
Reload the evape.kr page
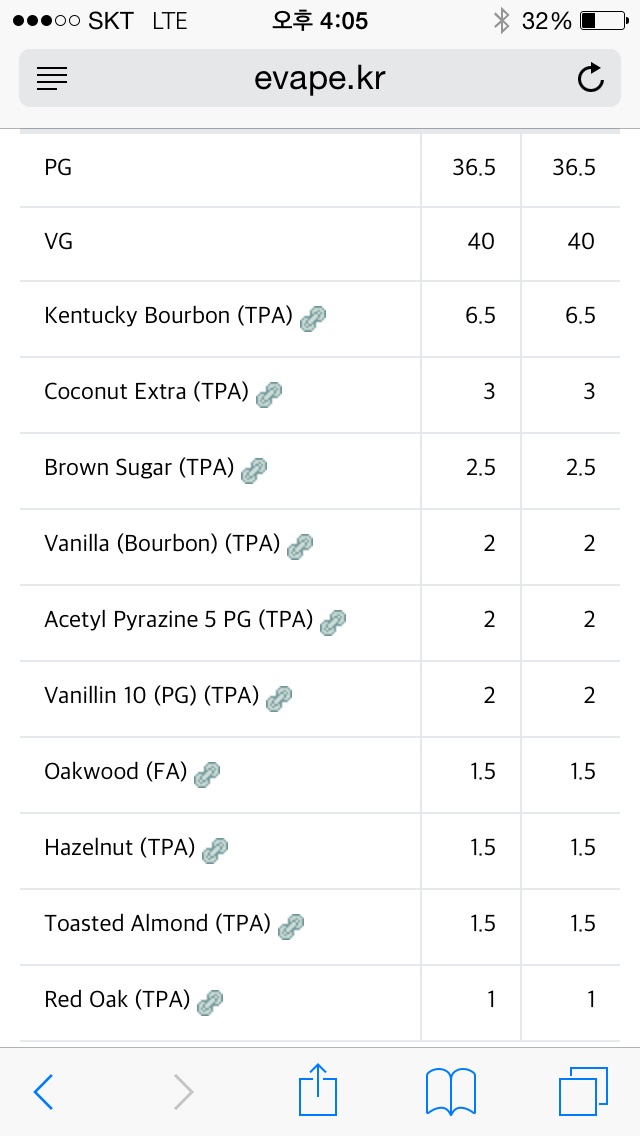pos(591,78)
